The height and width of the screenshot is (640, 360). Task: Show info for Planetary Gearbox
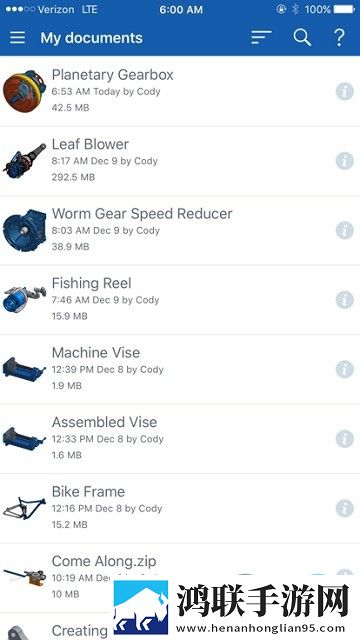344,91
